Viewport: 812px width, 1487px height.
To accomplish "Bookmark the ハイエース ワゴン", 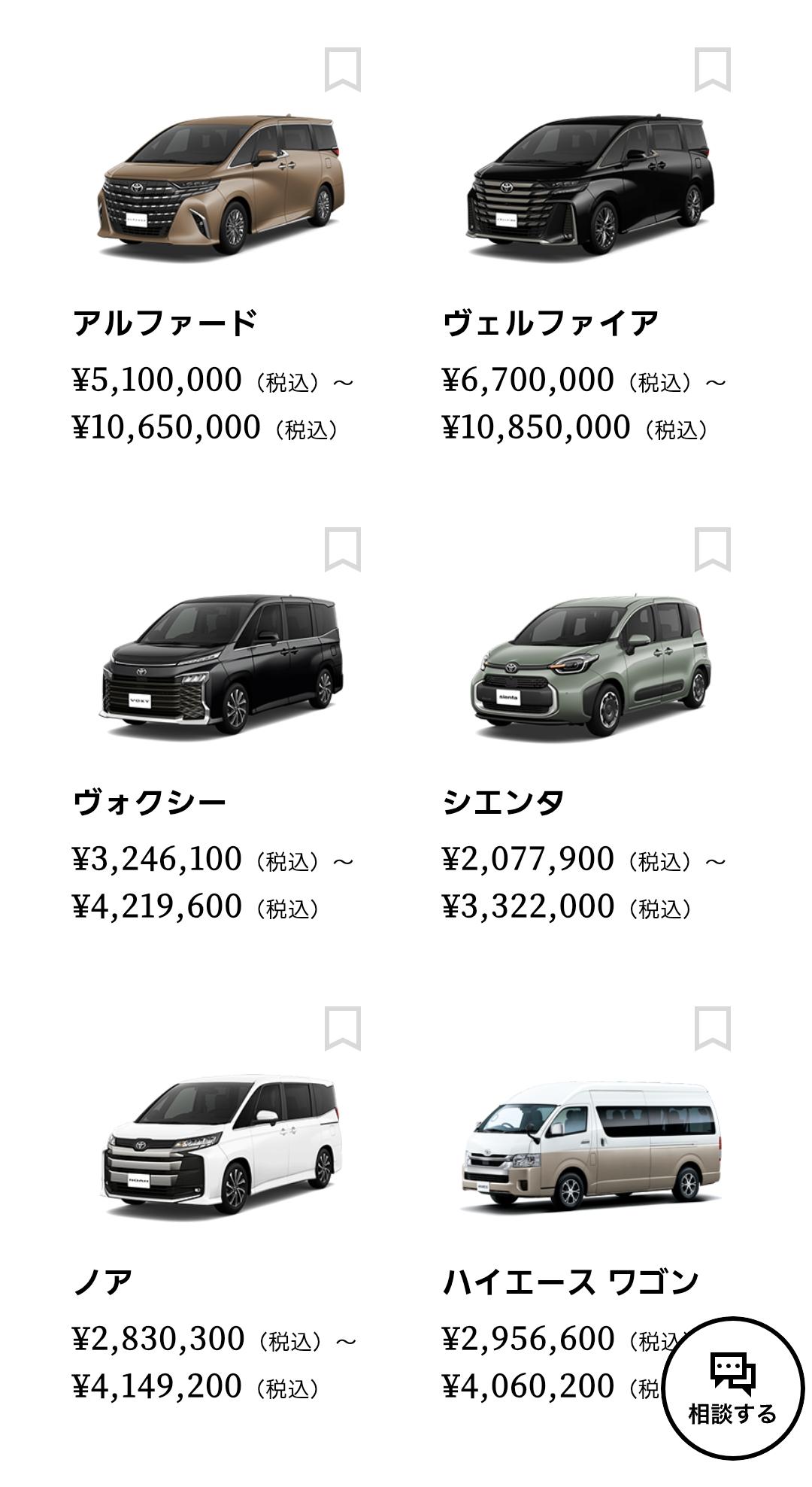I will (712, 1028).
